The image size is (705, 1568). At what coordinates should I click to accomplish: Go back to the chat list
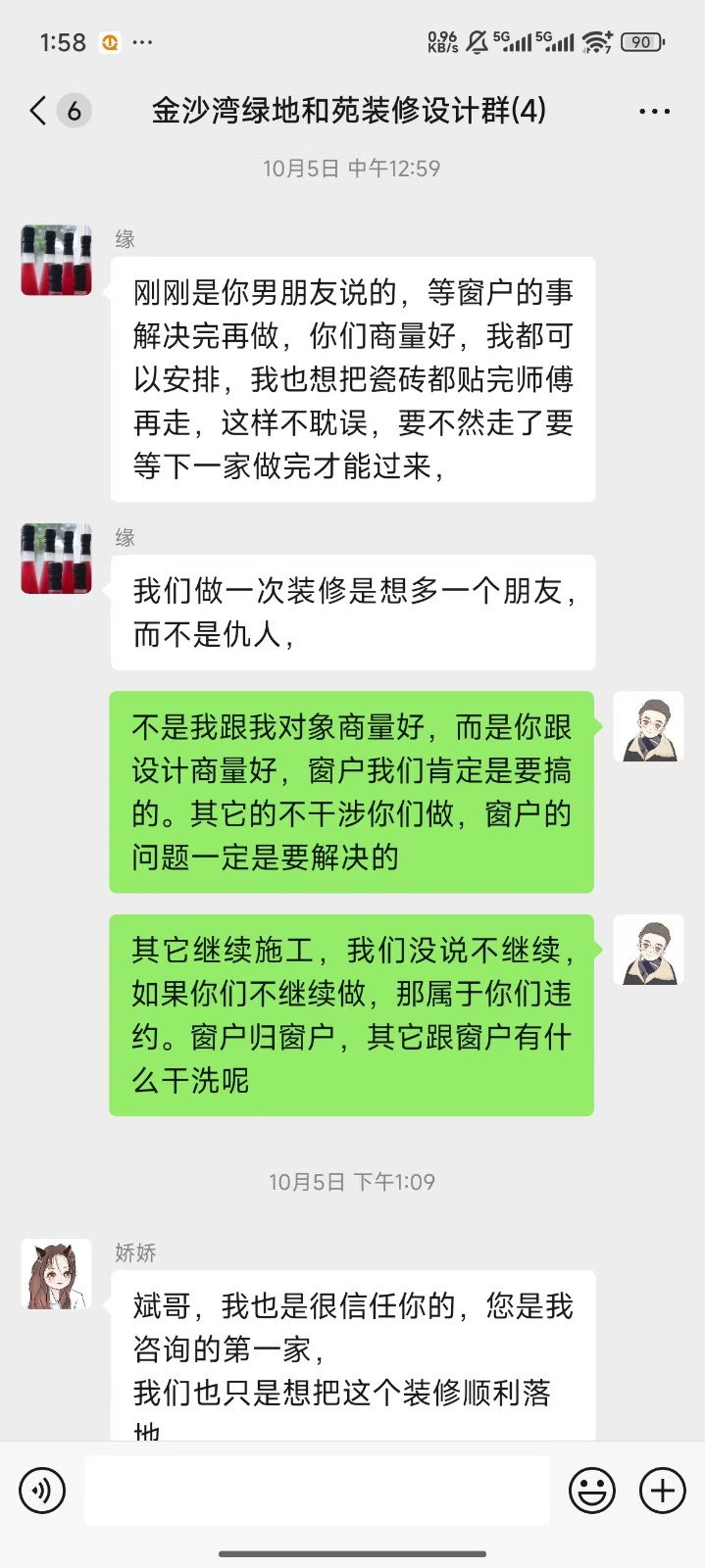(39, 111)
